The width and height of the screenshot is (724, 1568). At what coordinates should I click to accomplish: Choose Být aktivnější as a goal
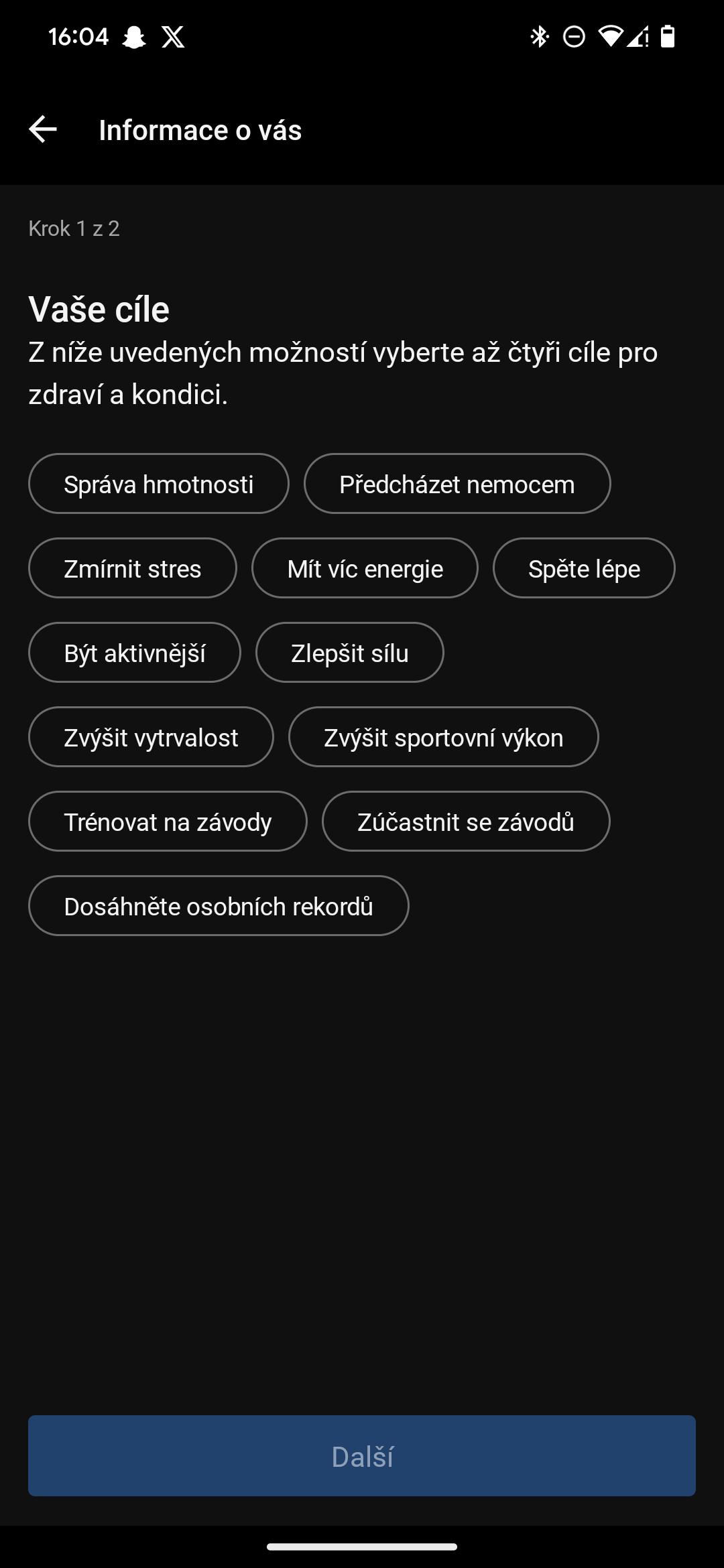click(x=135, y=653)
